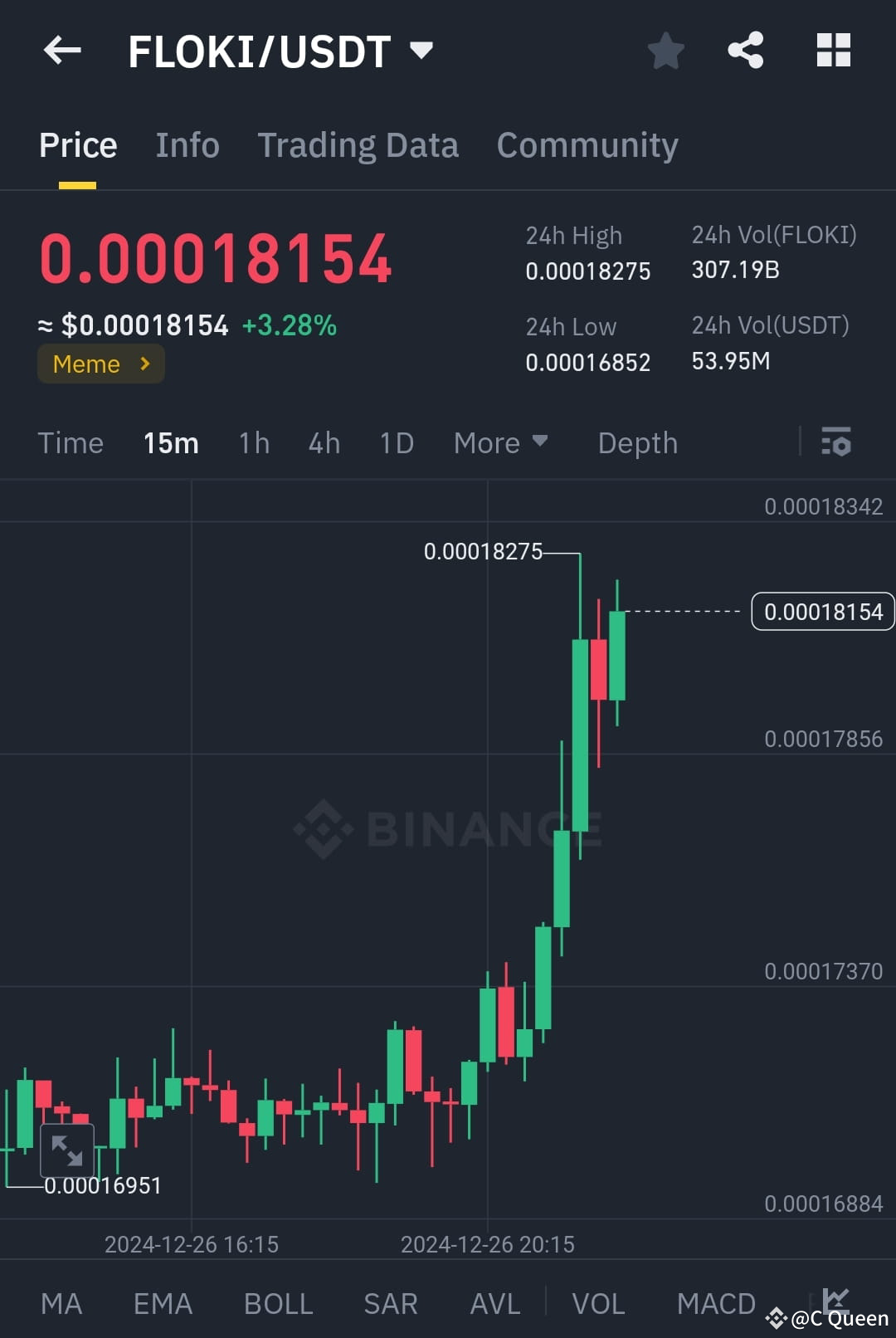Toggle the BOLL indicator on

[x=278, y=1303]
